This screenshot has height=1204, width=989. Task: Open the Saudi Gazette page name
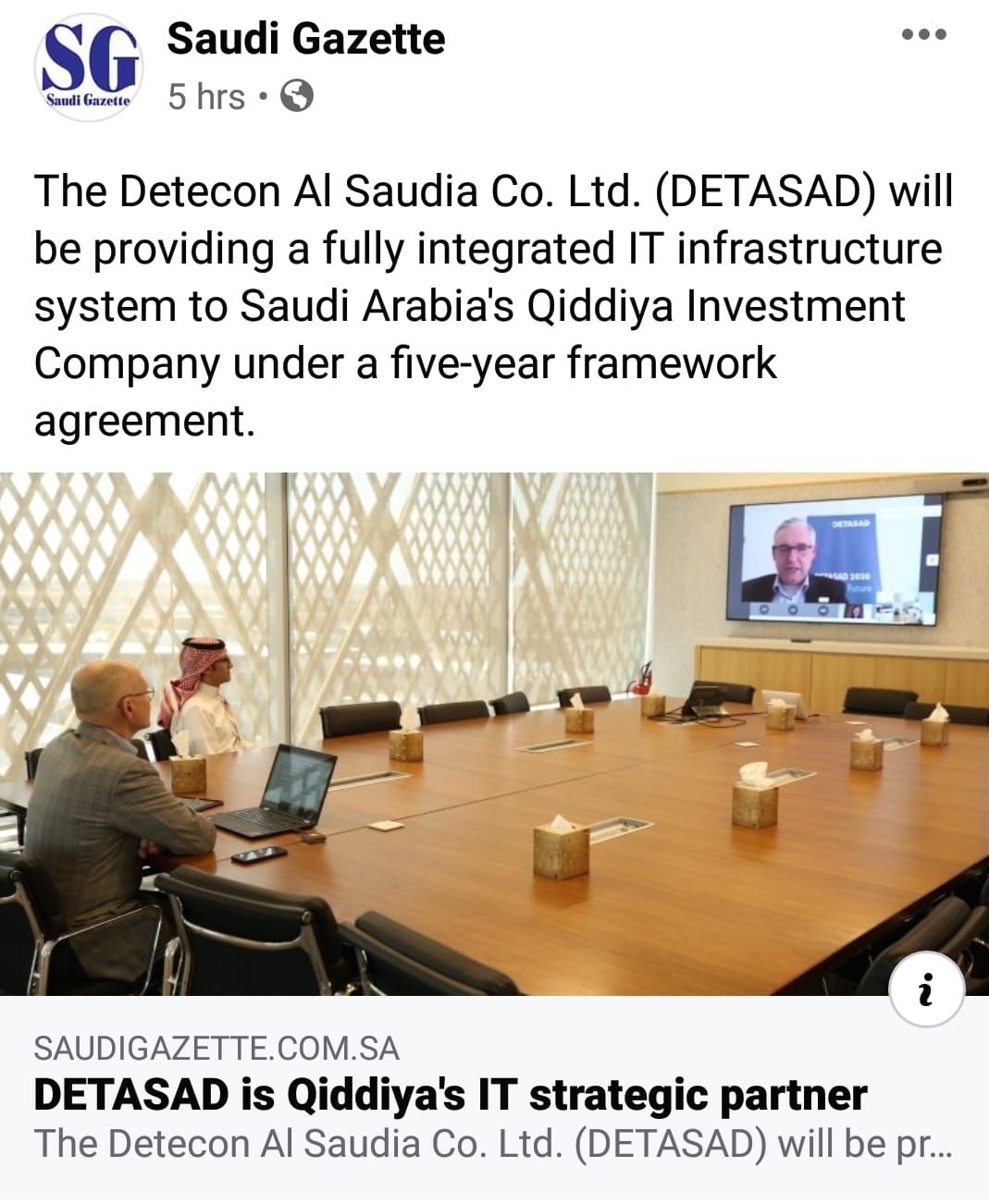click(305, 39)
